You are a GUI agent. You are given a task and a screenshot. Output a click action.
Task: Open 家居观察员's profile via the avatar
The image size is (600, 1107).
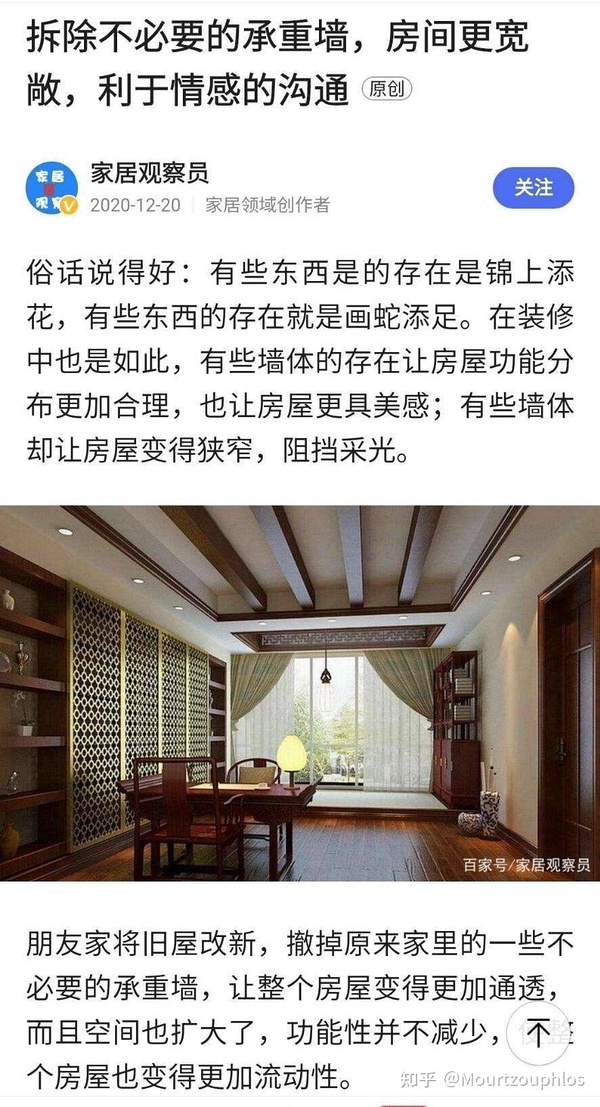coord(52,188)
